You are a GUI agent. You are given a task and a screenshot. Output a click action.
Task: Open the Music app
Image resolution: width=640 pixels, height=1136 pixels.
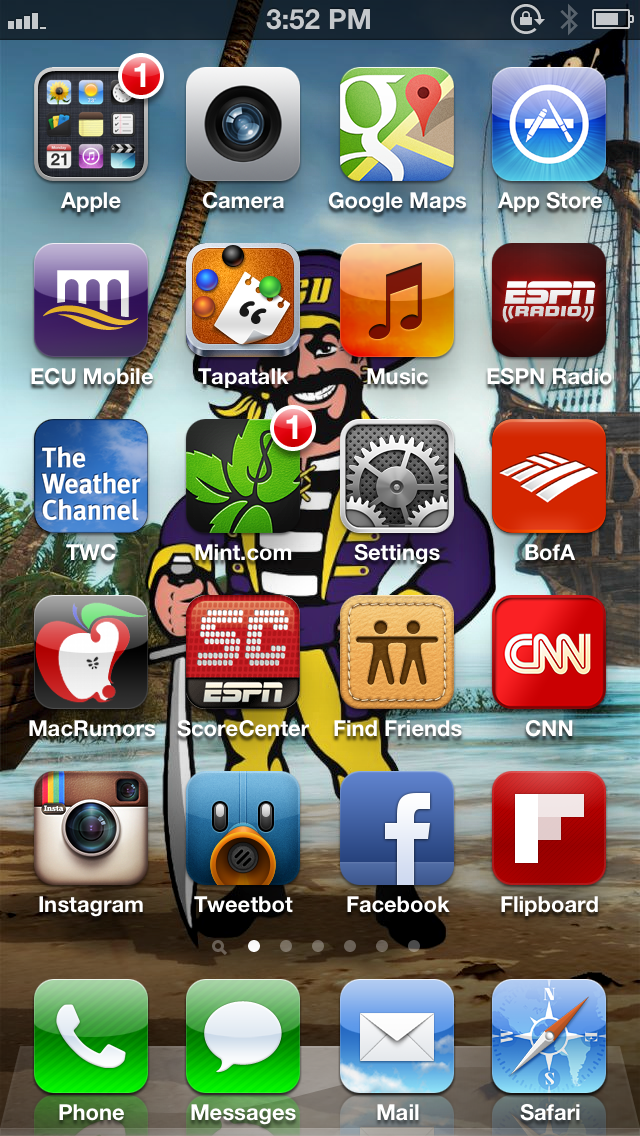click(396, 300)
